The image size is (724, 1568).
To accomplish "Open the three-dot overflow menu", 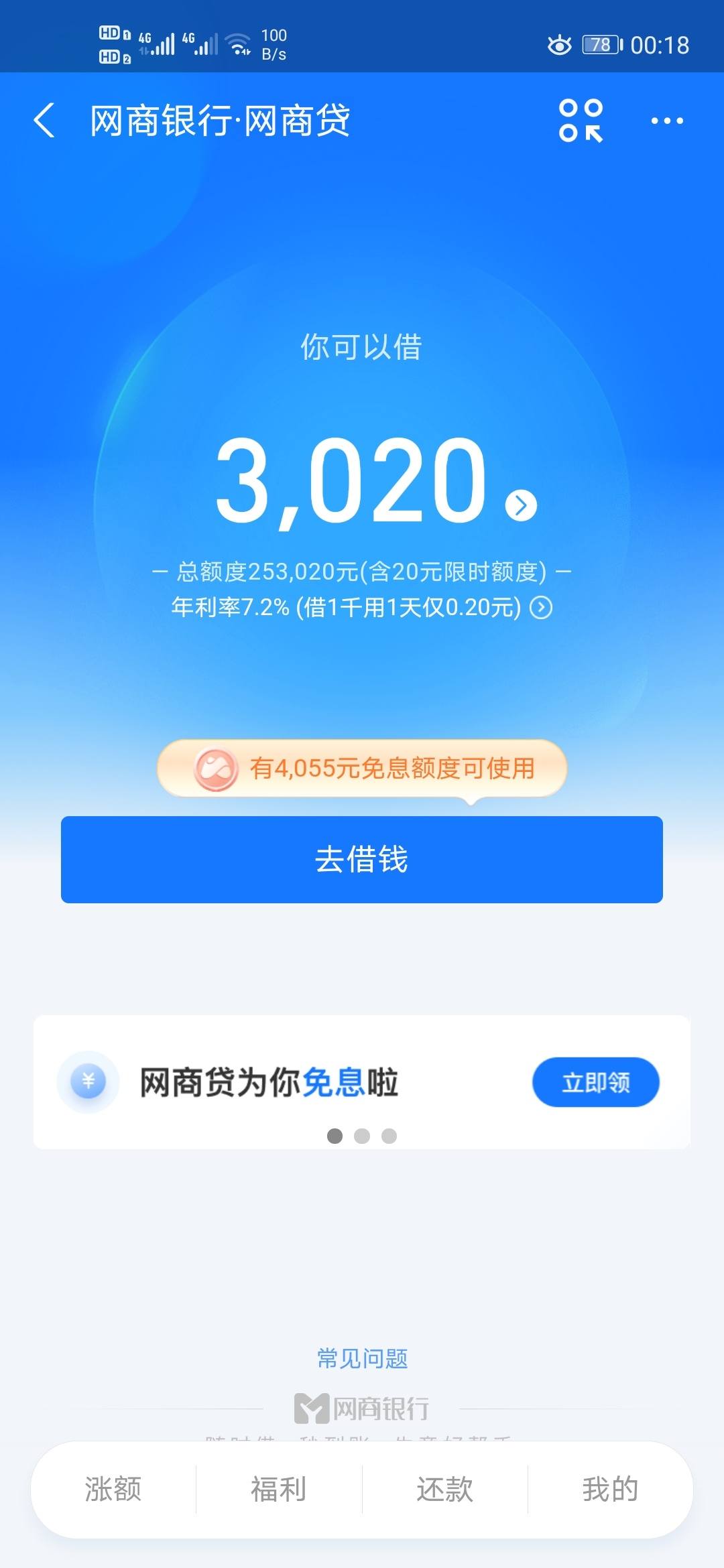I will click(x=667, y=121).
